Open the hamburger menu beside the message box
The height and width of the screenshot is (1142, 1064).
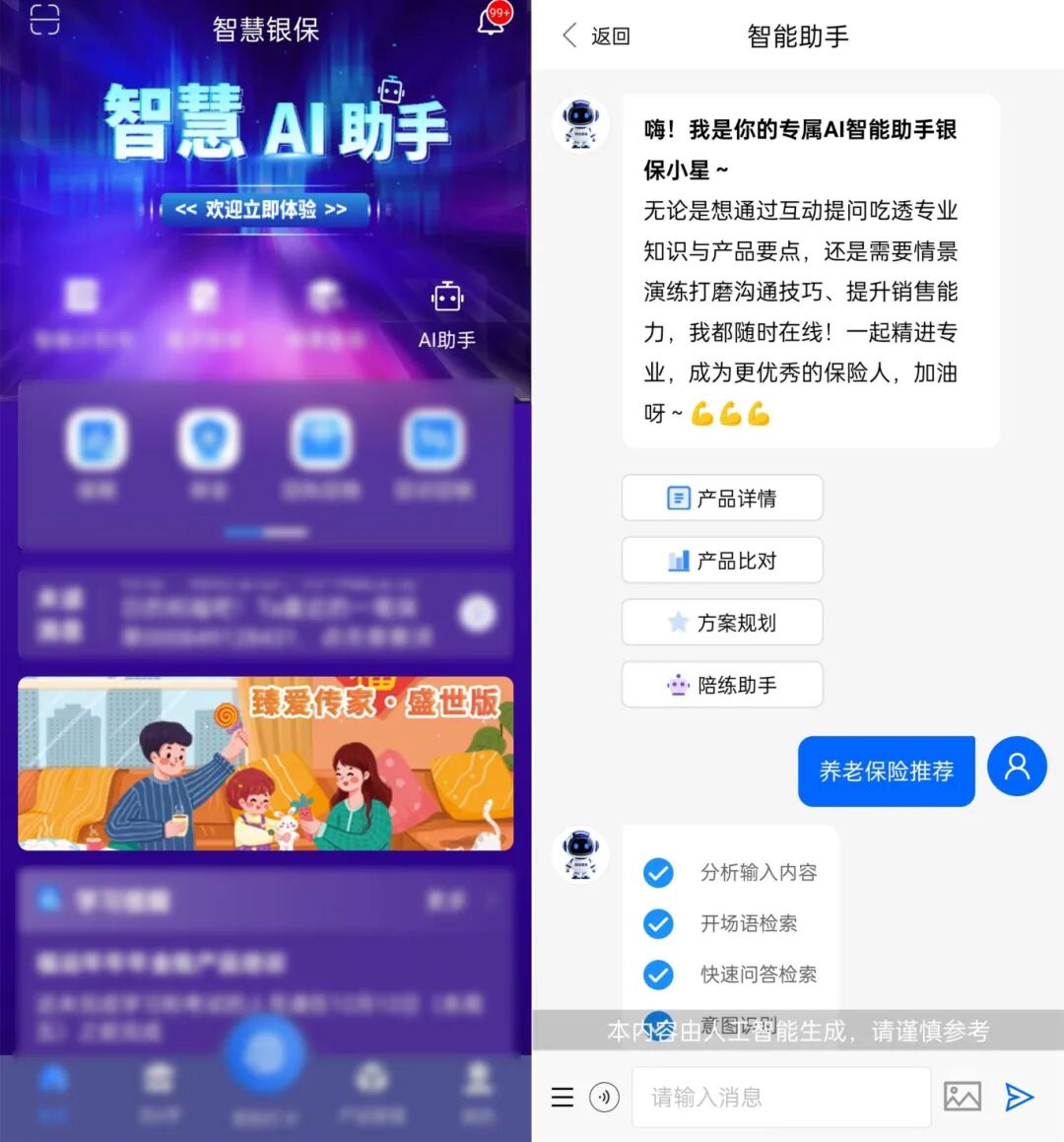tap(563, 1097)
